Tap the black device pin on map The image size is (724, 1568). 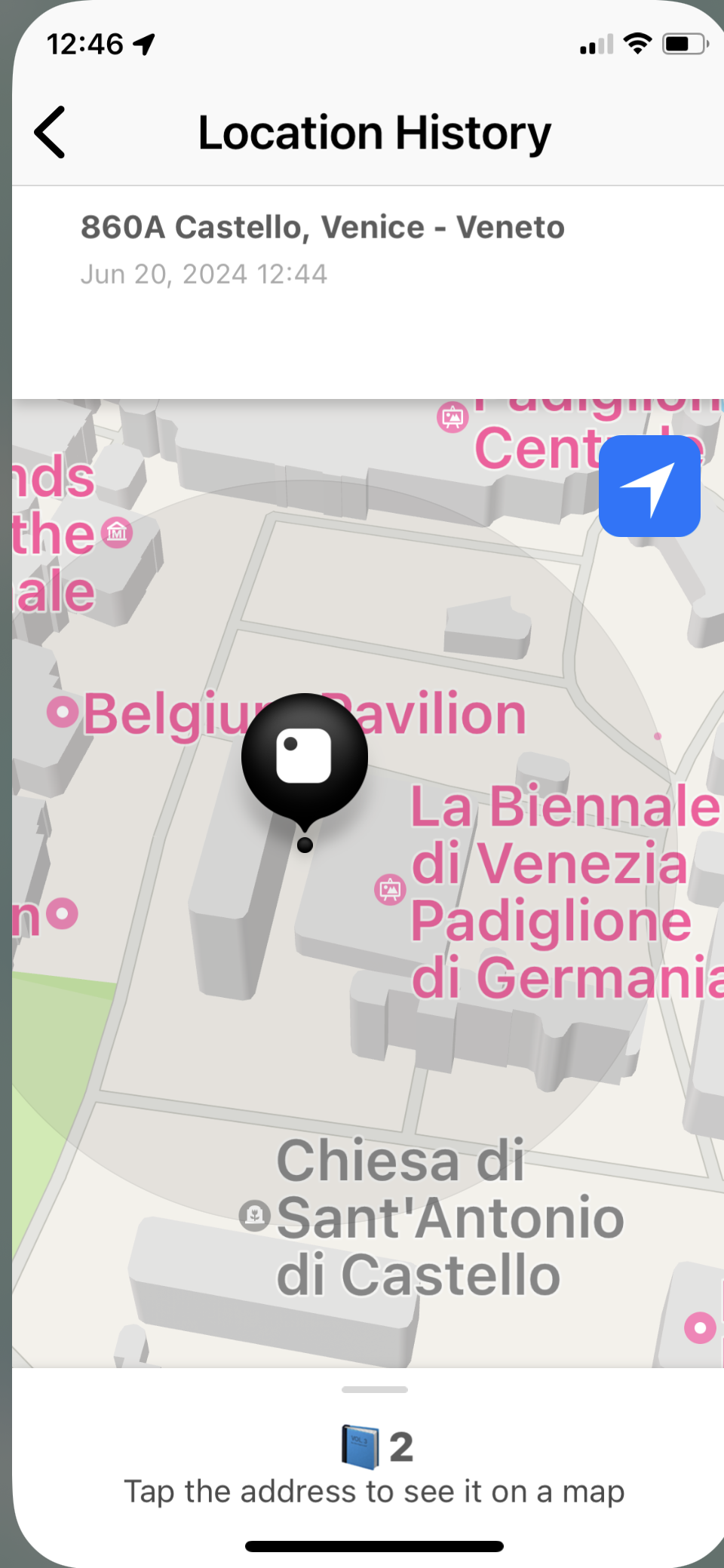pyautogui.click(x=305, y=756)
